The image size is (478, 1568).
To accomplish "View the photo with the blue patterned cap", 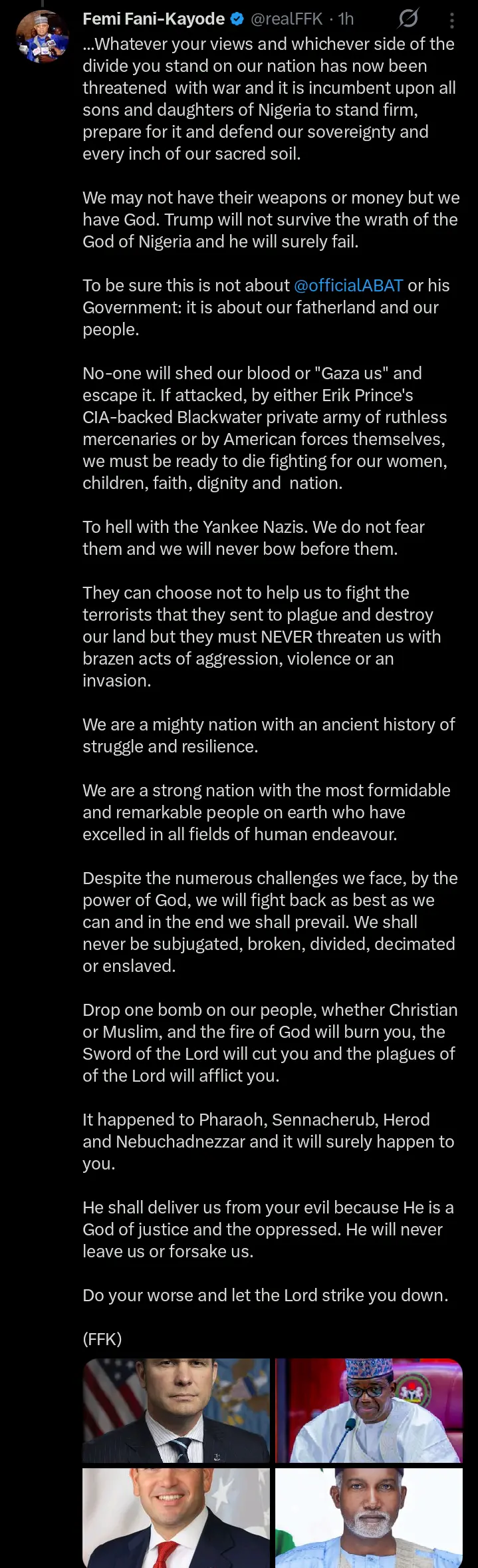I will [368, 1410].
